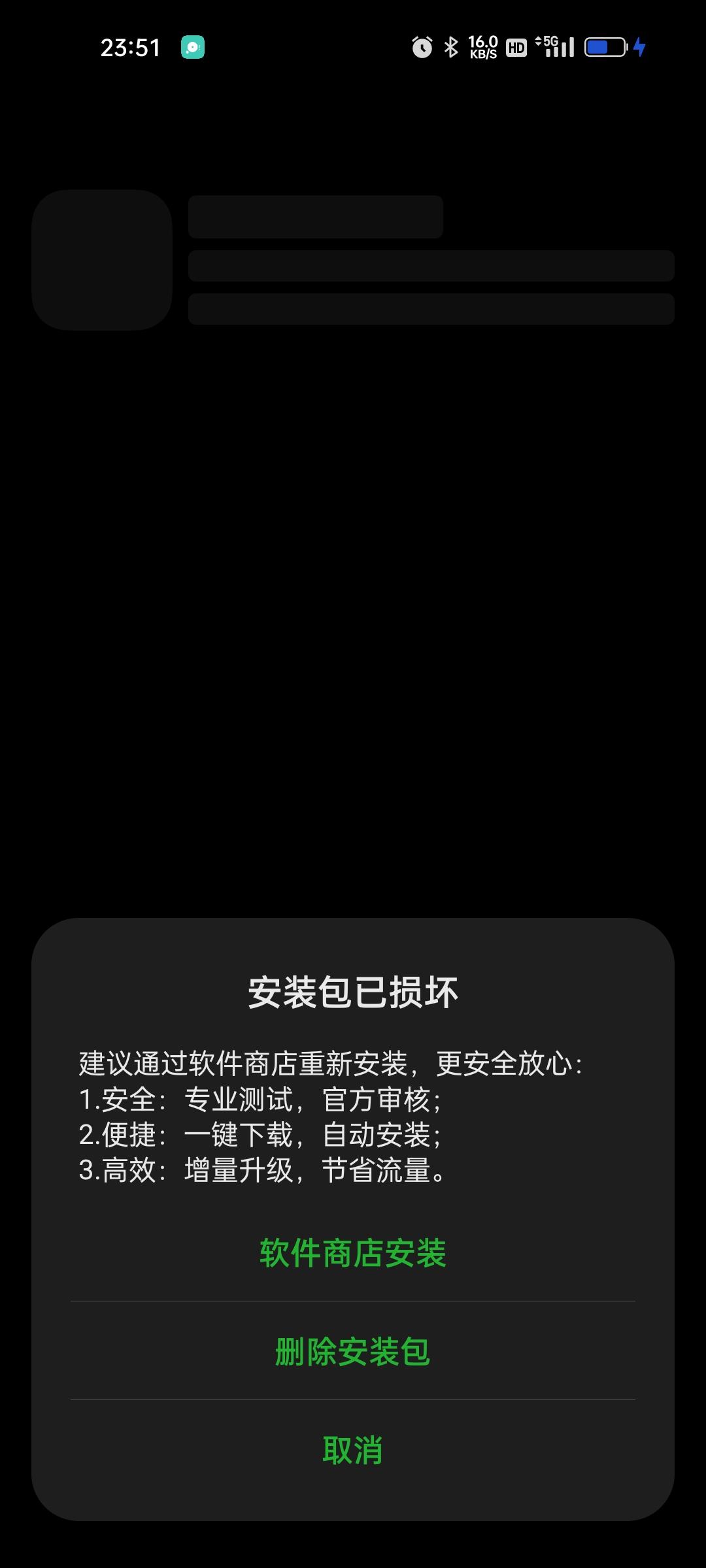Tap the cellular signal bars icon

pos(562,48)
